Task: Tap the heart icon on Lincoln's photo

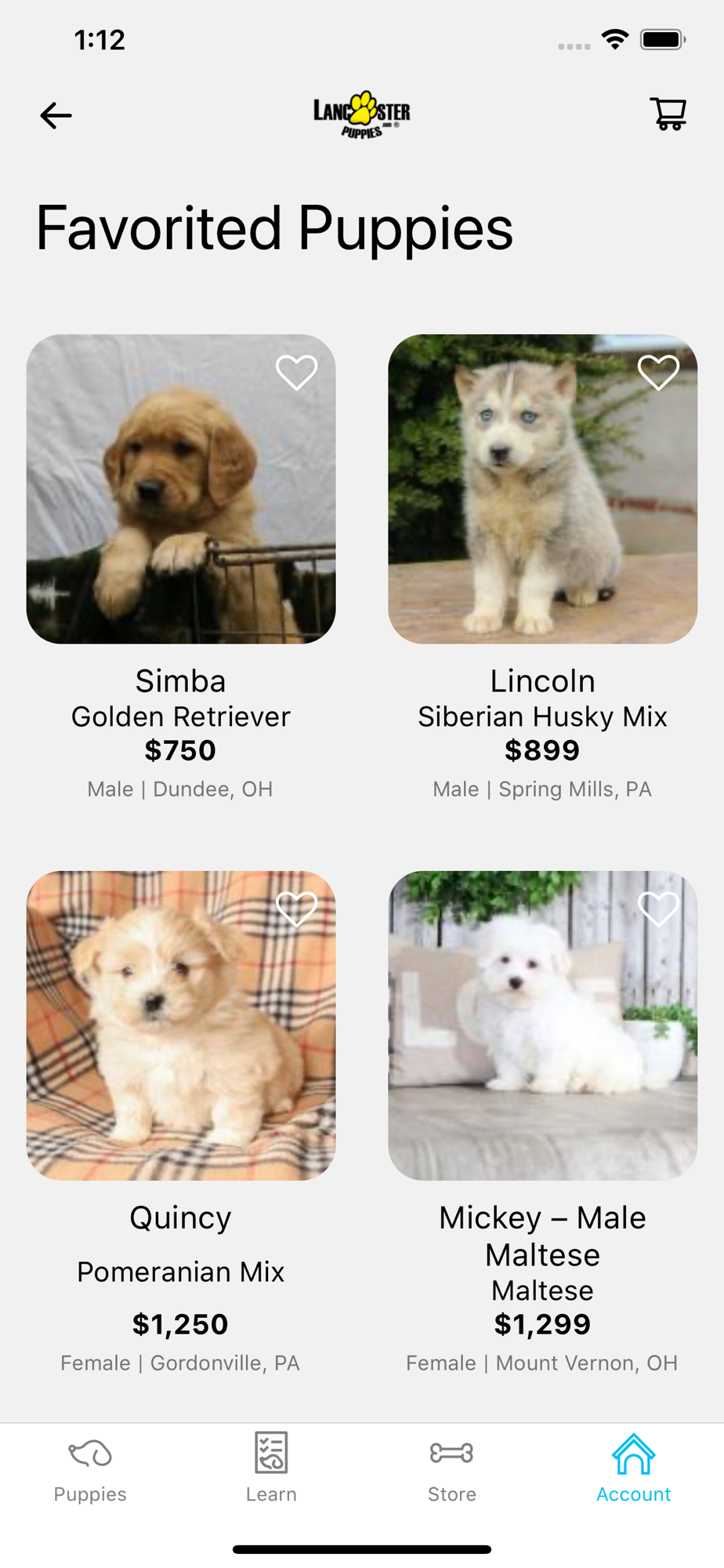Action: [658, 372]
